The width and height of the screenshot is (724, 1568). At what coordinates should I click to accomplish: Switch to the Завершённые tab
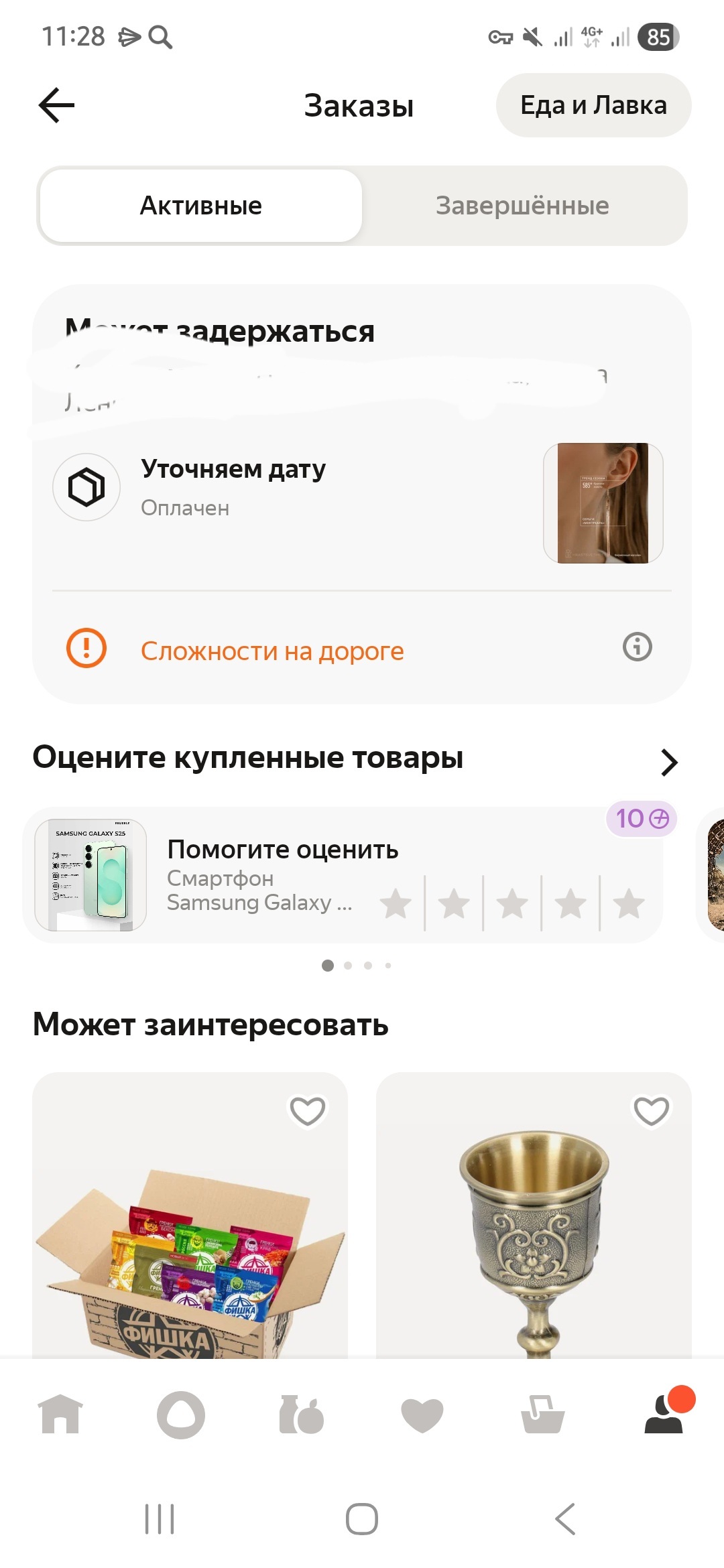(522, 206)
